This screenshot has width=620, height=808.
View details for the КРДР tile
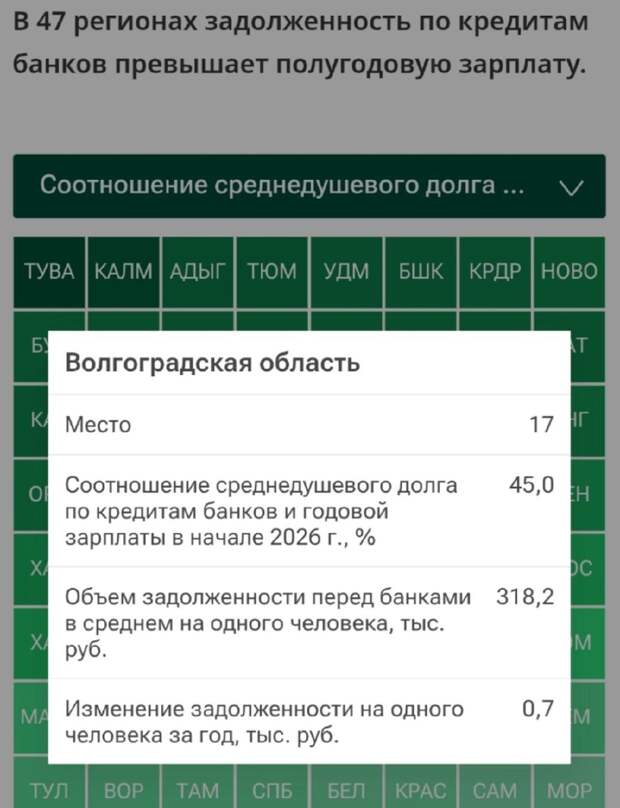tap(494, 272)
